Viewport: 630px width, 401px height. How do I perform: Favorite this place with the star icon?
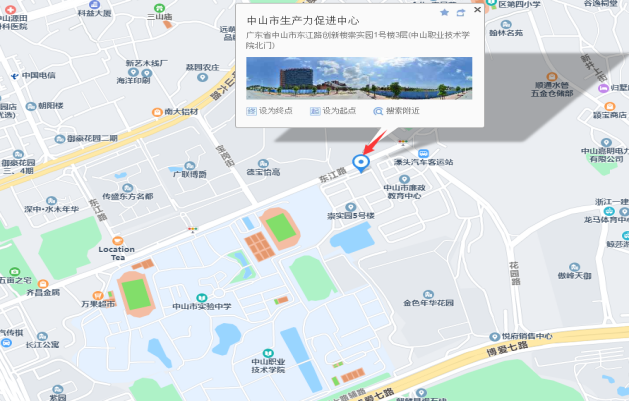tap(445, 13)
